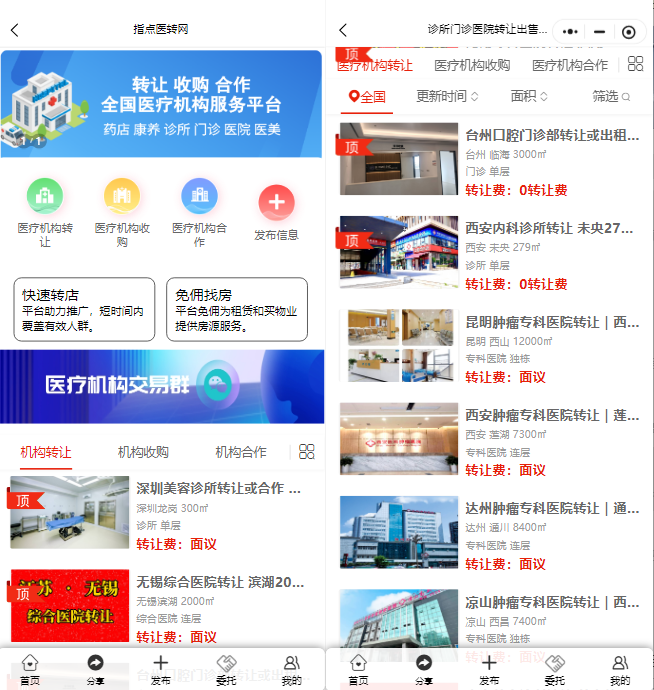The width and height of the screenshot is (654, 690).
Task: Close the mini program with the circle button
Action: coord(628,32)
